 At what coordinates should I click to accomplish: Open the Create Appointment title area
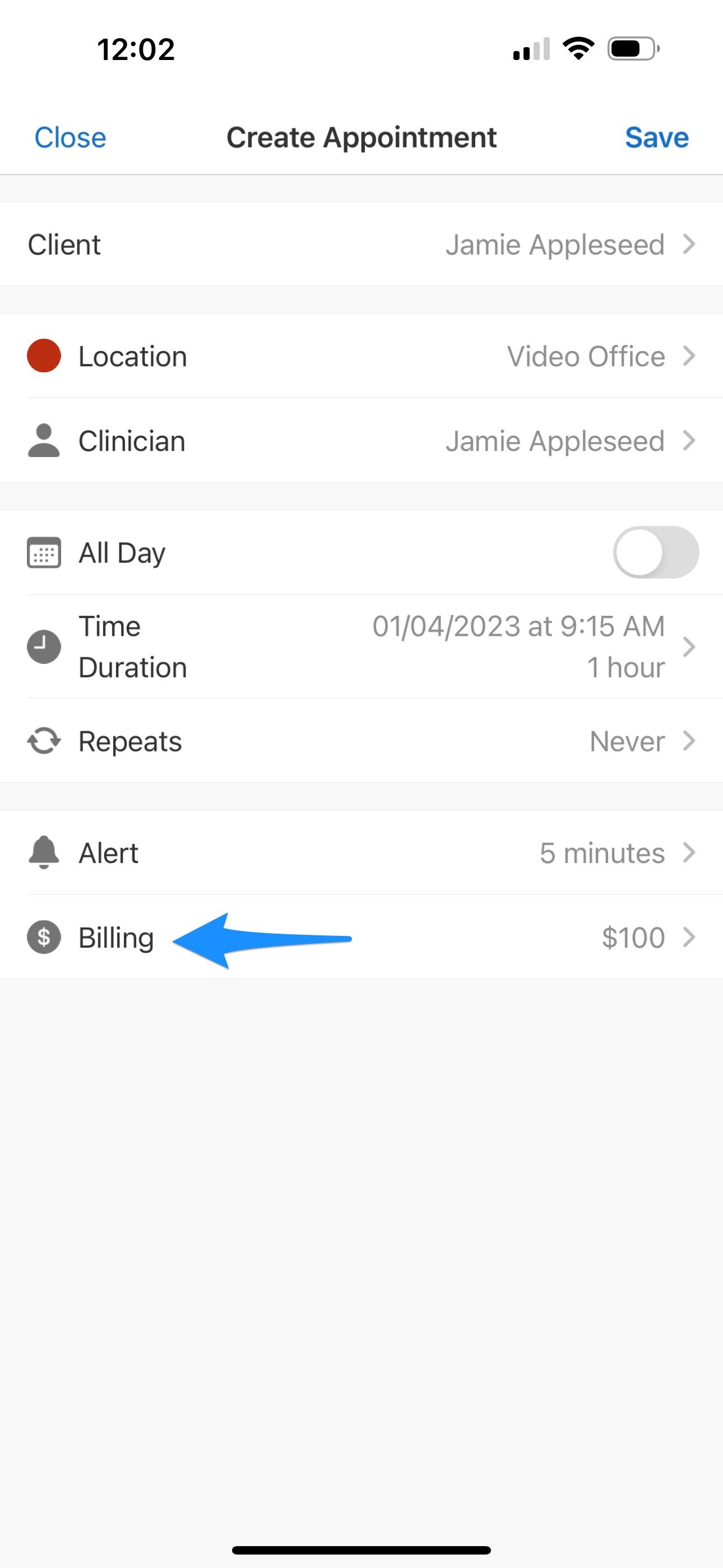361,137
